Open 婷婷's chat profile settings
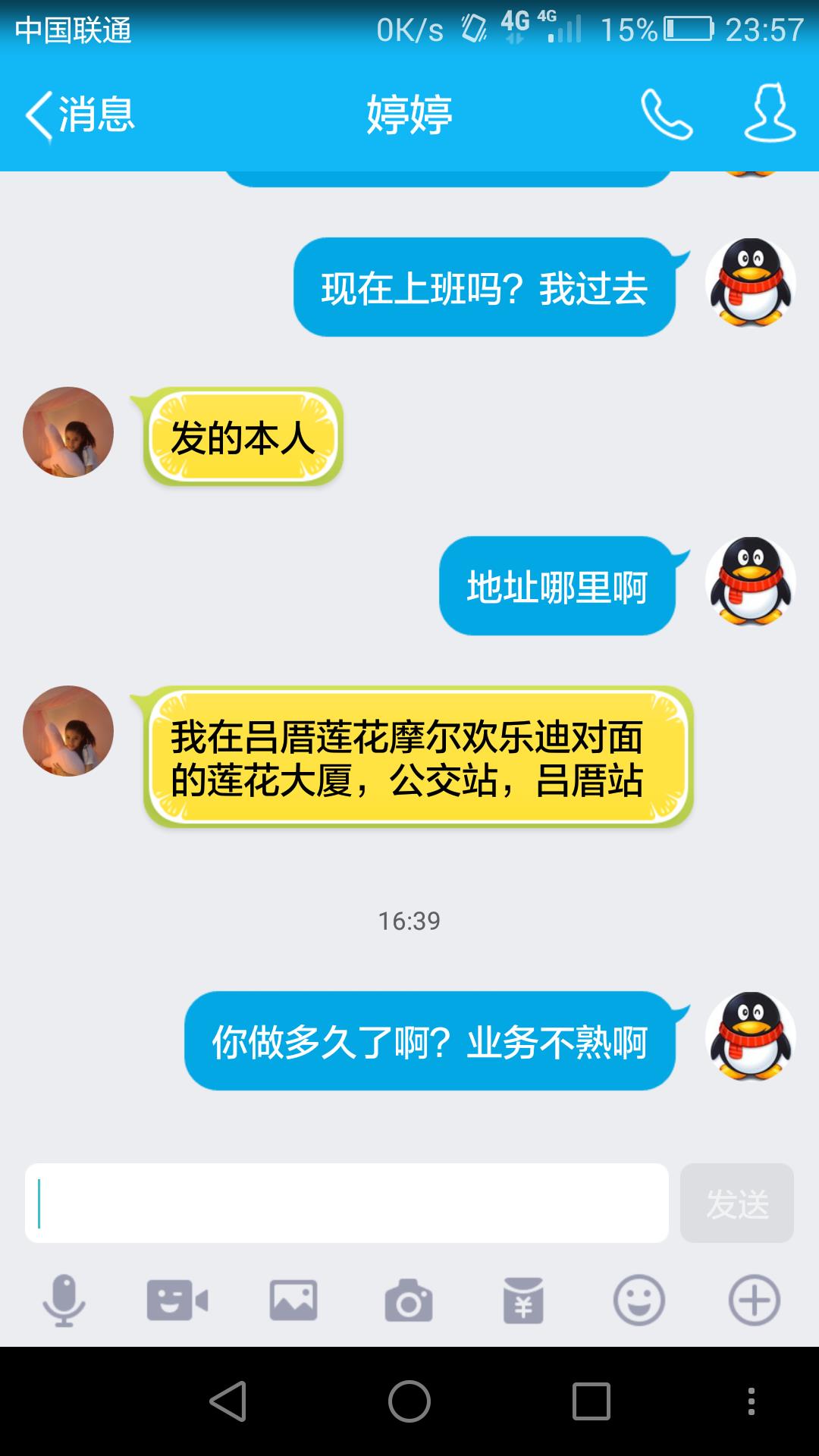Image resolution: width=819 pixels, height=1456 pixels. (770, 114)
